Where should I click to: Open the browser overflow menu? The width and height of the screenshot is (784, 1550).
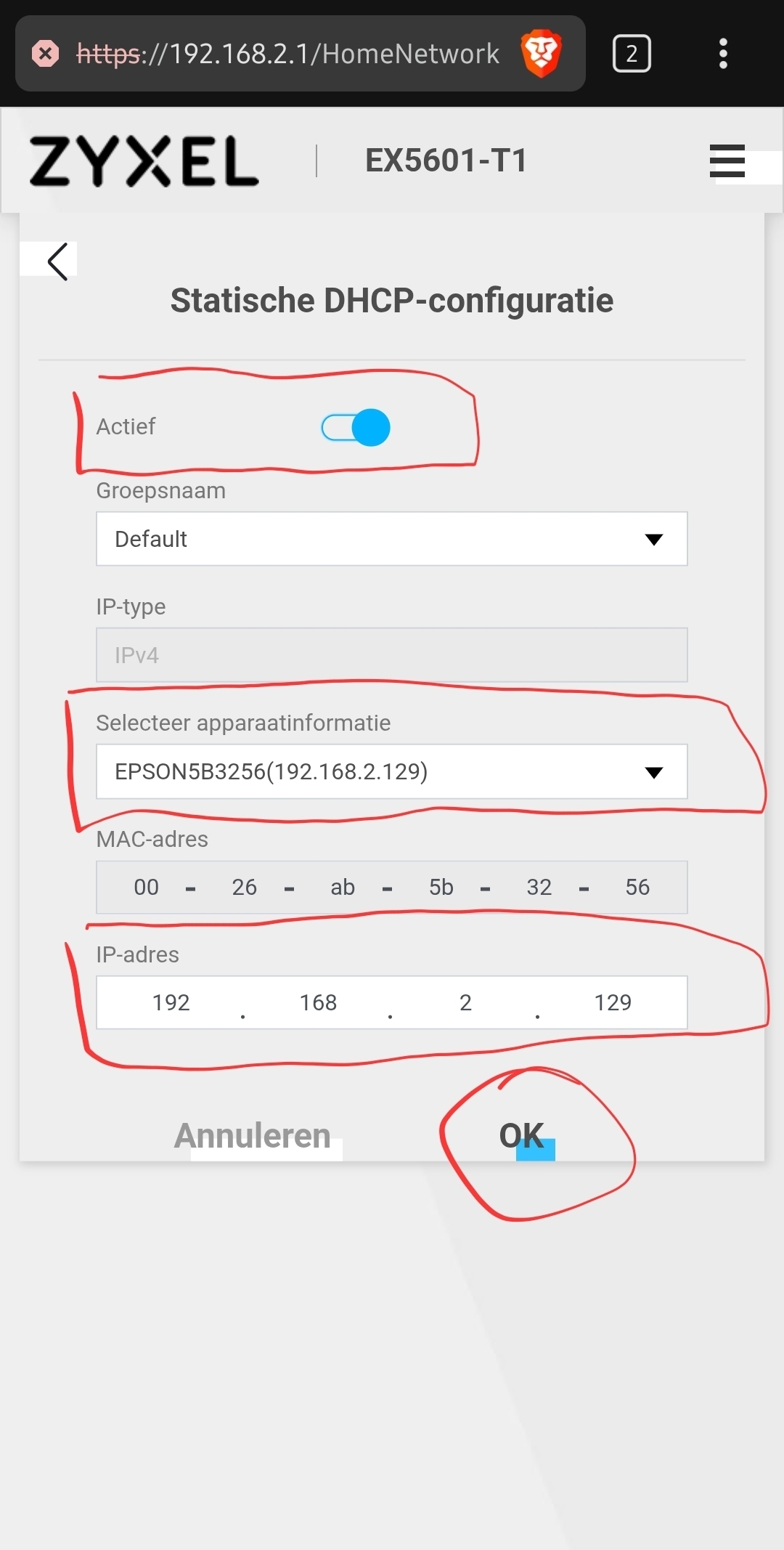(723, 54)
